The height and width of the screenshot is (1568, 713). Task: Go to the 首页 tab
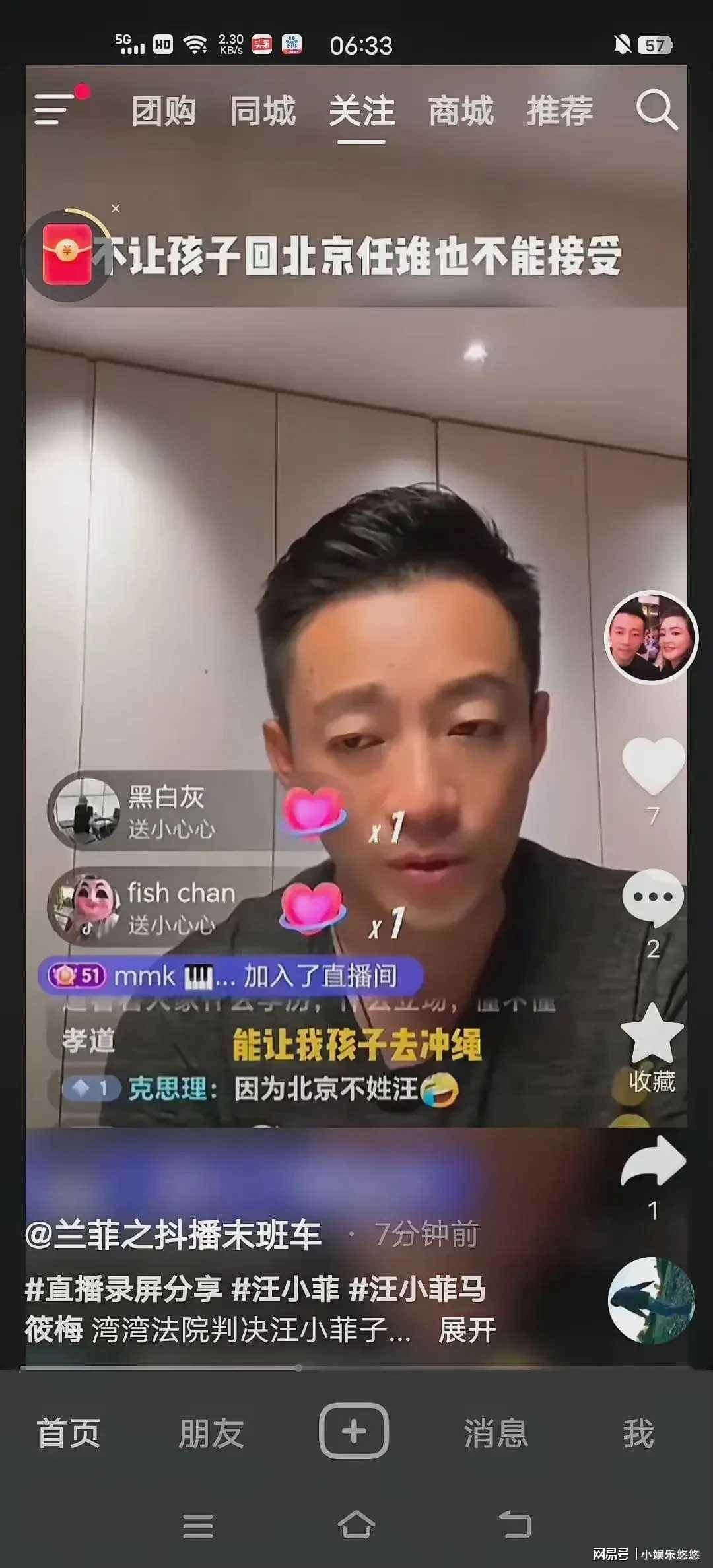69,1433
